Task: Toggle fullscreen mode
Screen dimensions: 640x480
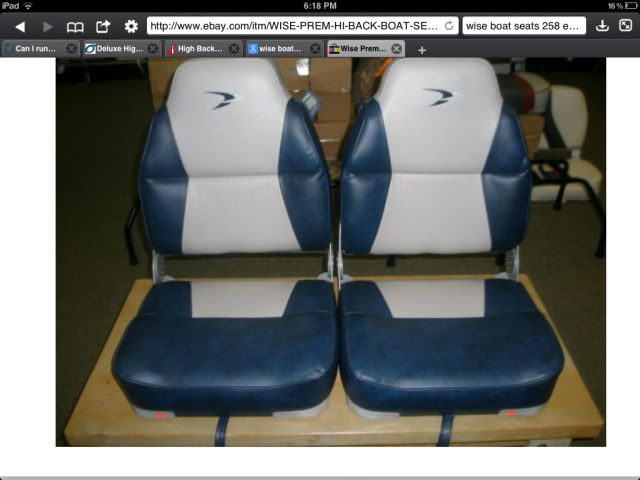Action: [x=627, y=26]
